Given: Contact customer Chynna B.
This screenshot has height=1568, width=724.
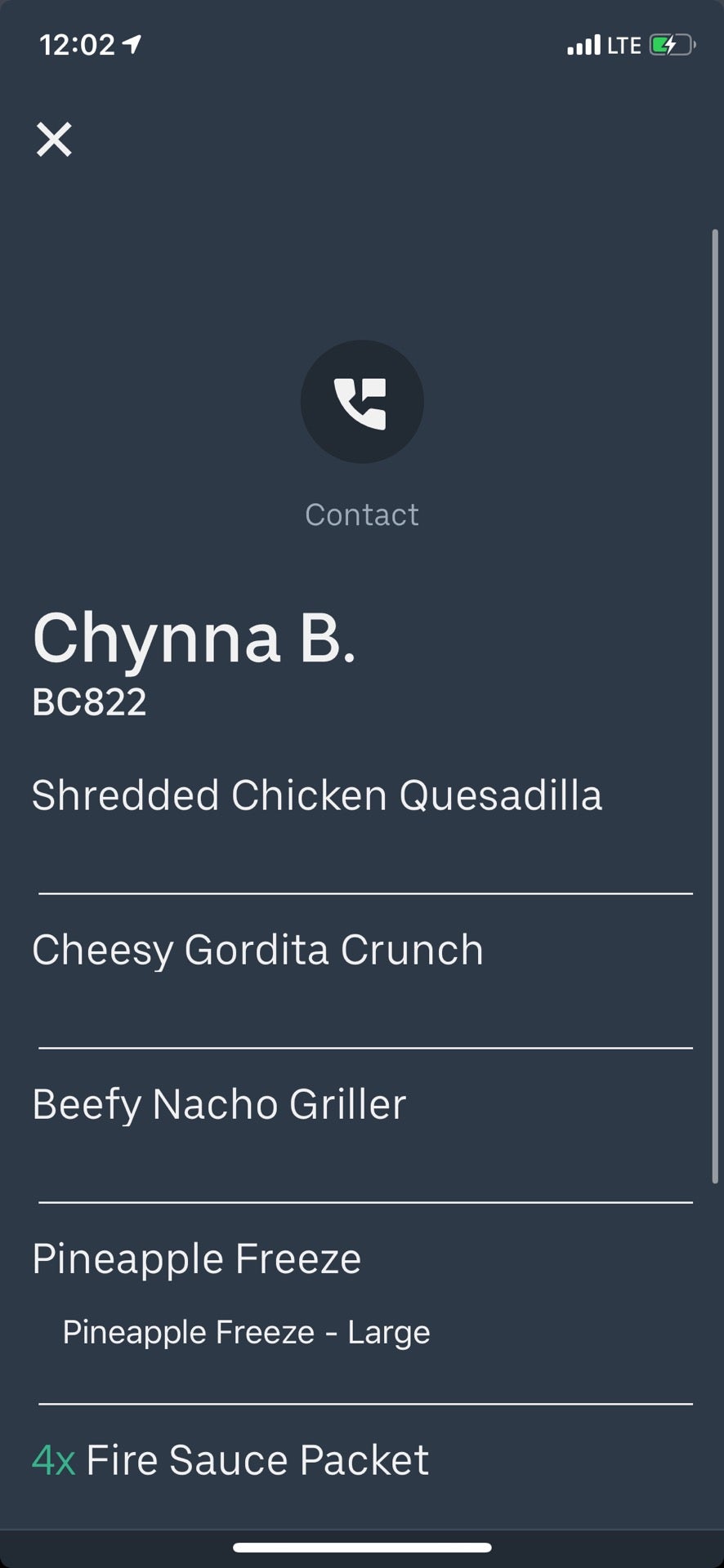Looking at the screenshot, I should coord(362,402).
